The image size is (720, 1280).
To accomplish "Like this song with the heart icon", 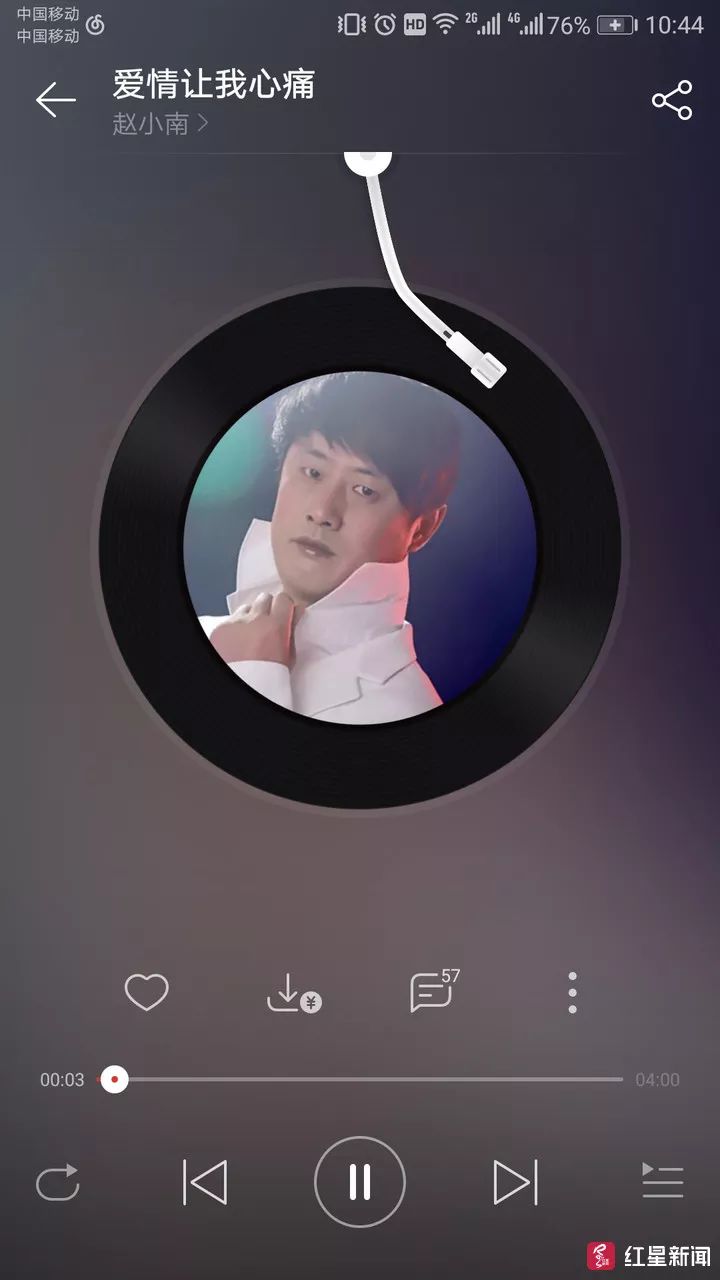I will pyautogui.click(x=146, y=993).
